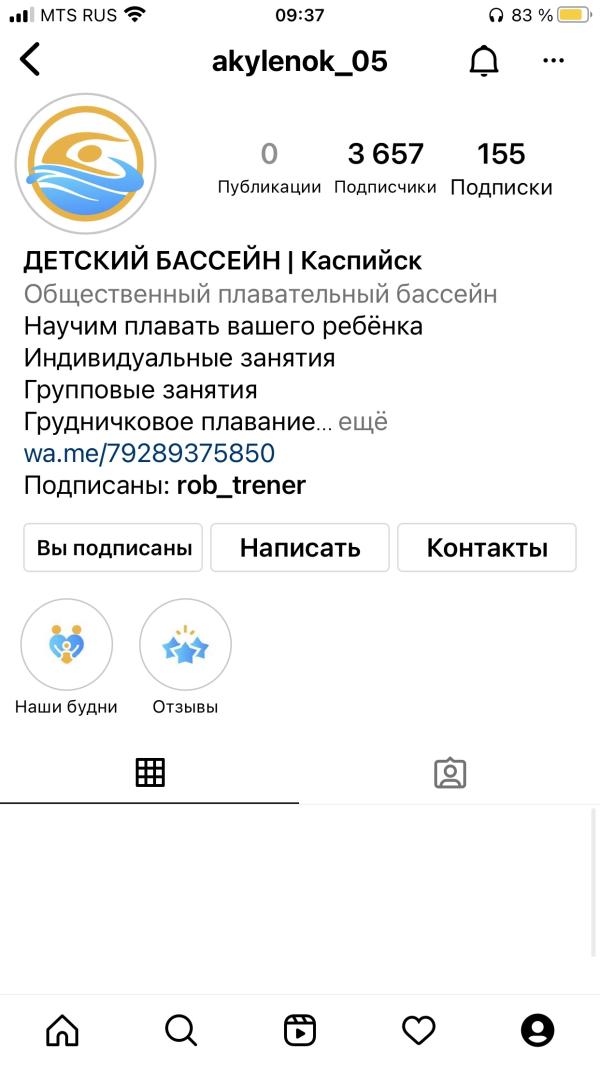
Task: Go back using the top-left arrow
Action: [31, 59]
